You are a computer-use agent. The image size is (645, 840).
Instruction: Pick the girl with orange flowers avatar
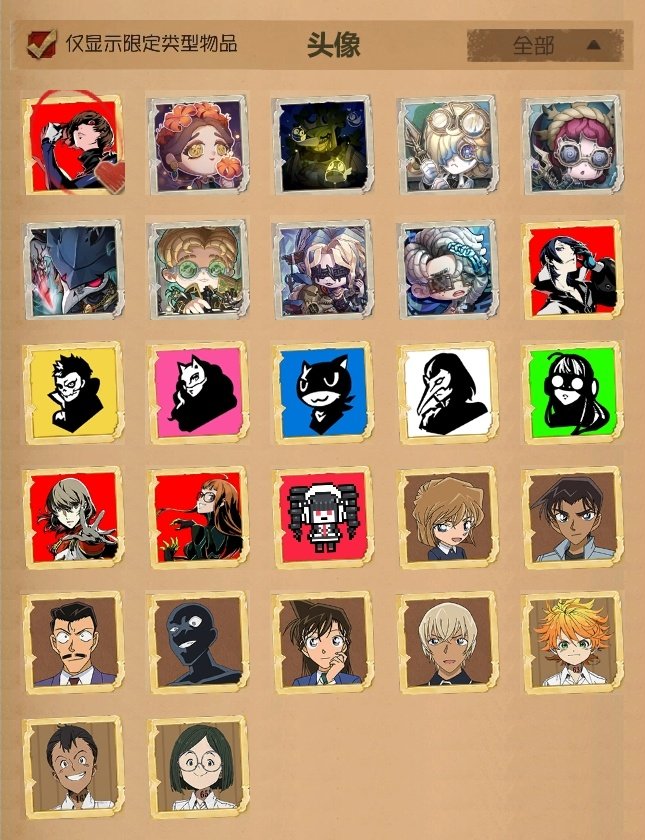pyautogui.click(x=197, y=144)
